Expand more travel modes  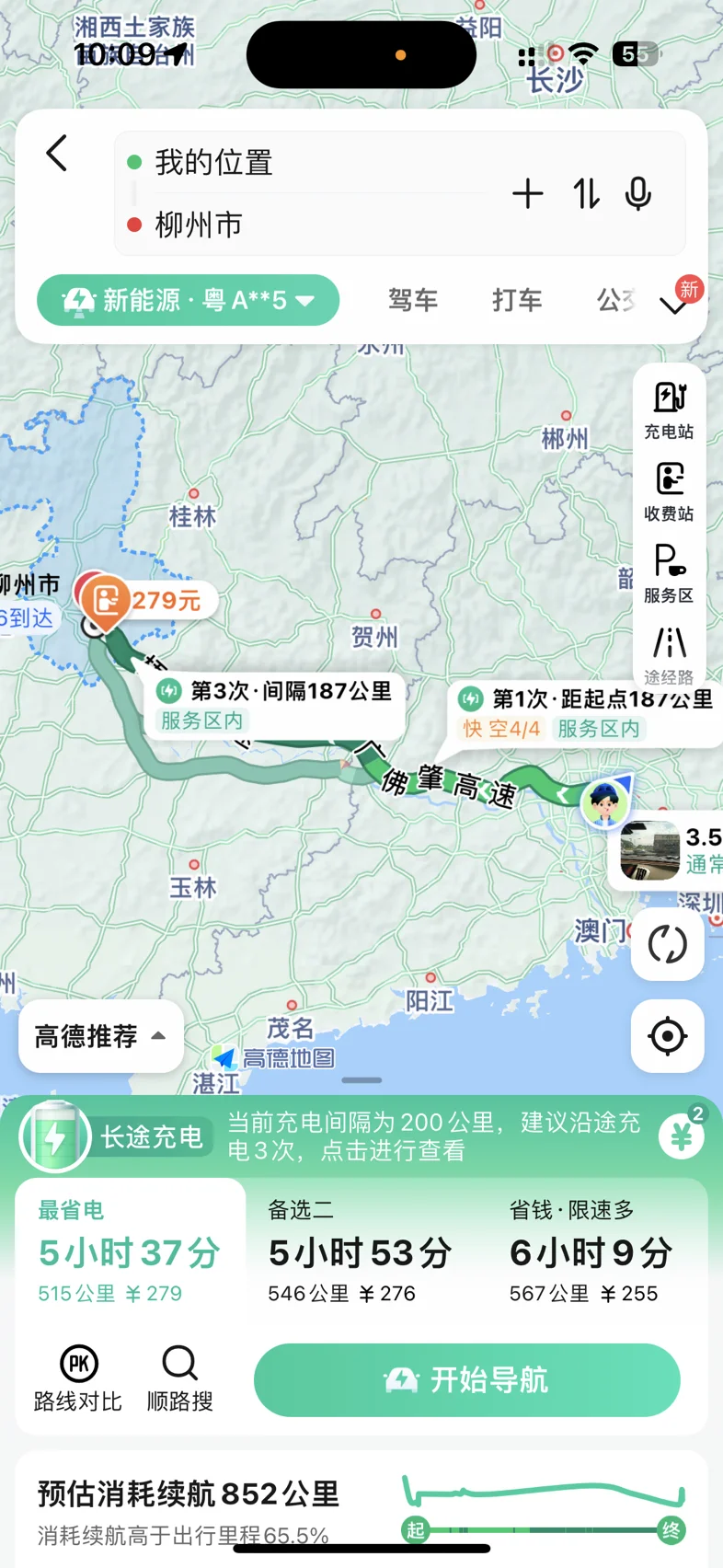pos(674,305)
